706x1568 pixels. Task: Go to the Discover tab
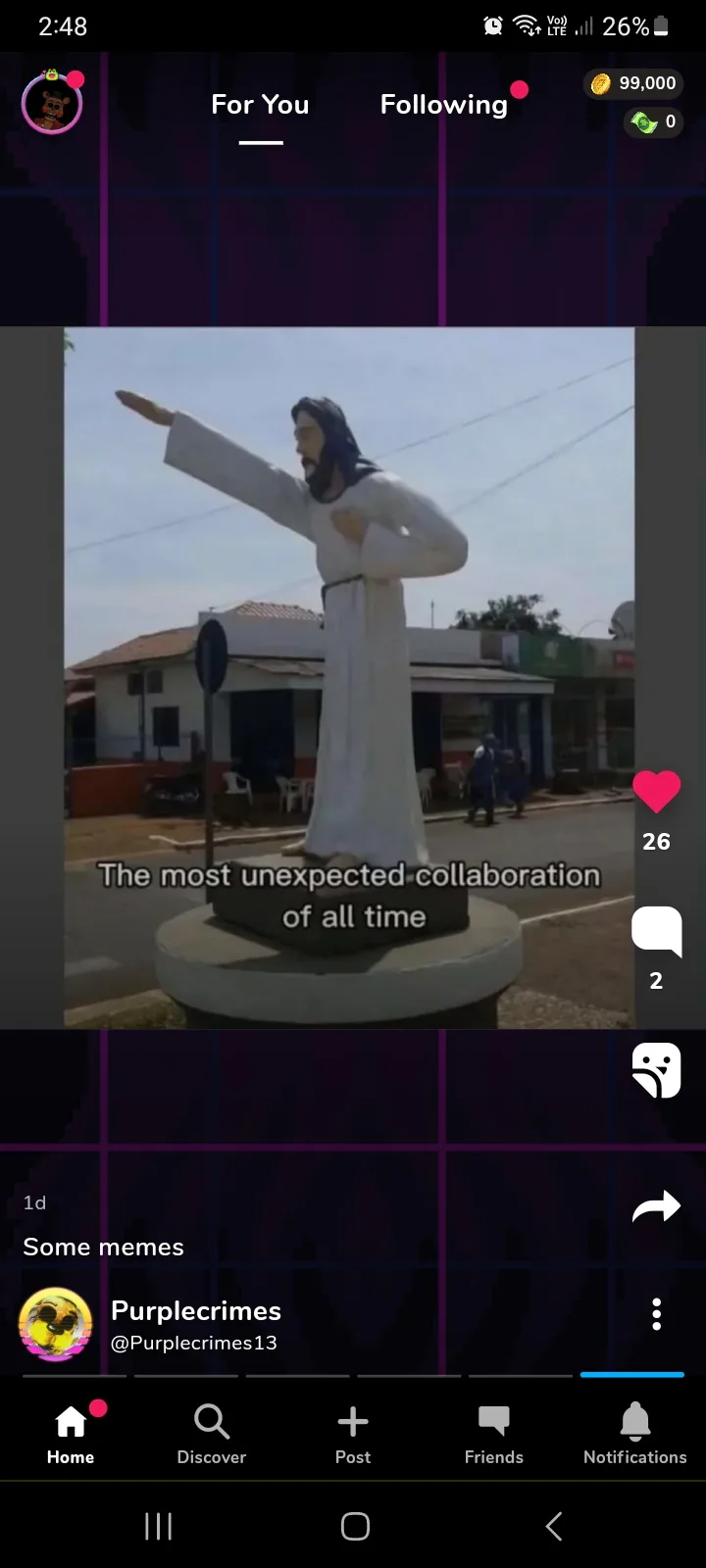pos(212,1434)
